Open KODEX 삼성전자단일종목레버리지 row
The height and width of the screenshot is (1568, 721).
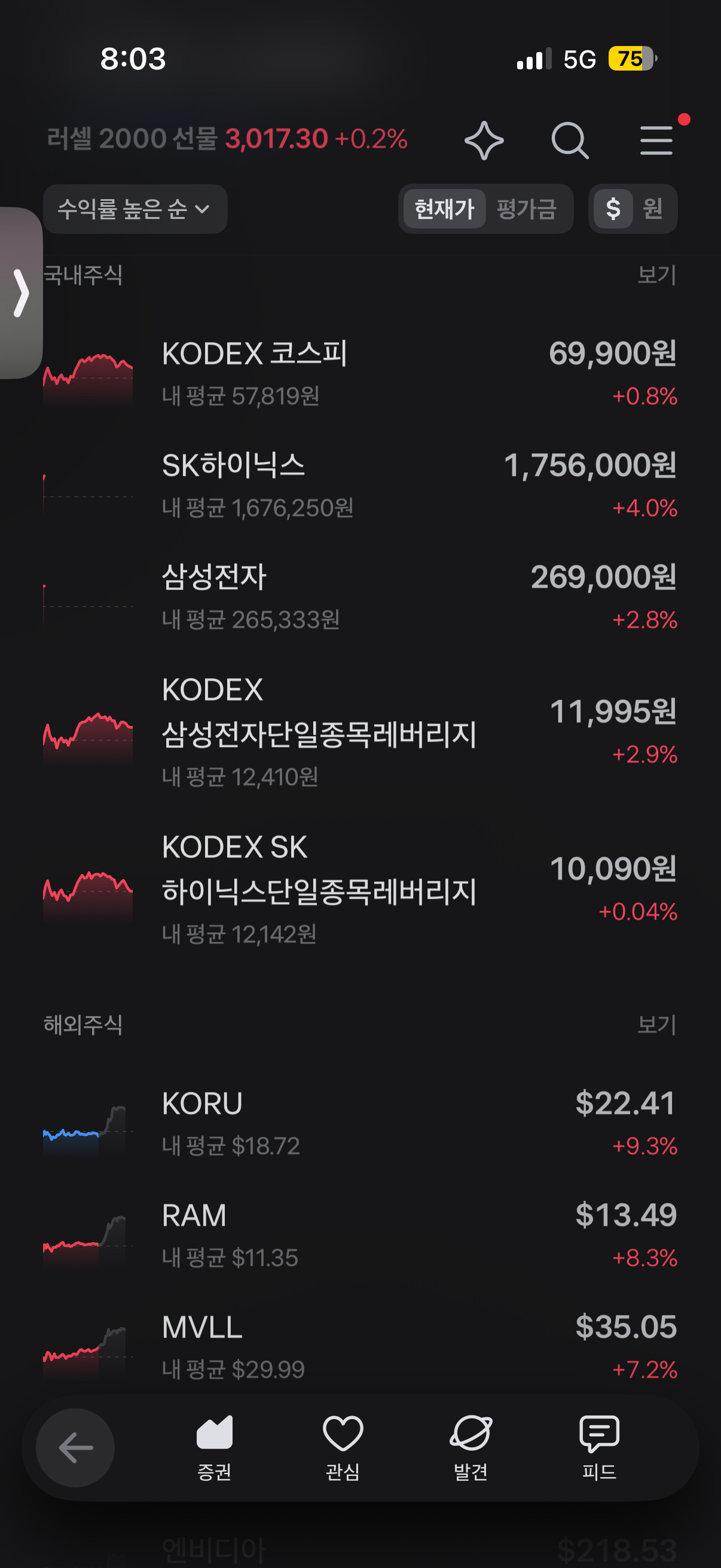pos(360,732)
